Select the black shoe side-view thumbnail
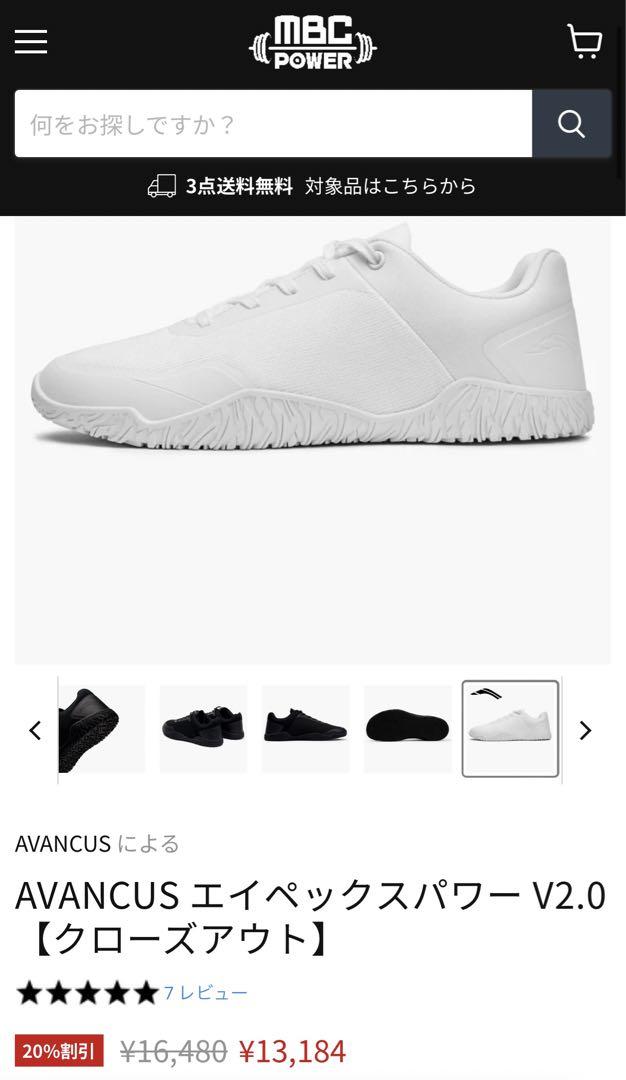This screenshot has height=1080, width=626. (306, 729)
